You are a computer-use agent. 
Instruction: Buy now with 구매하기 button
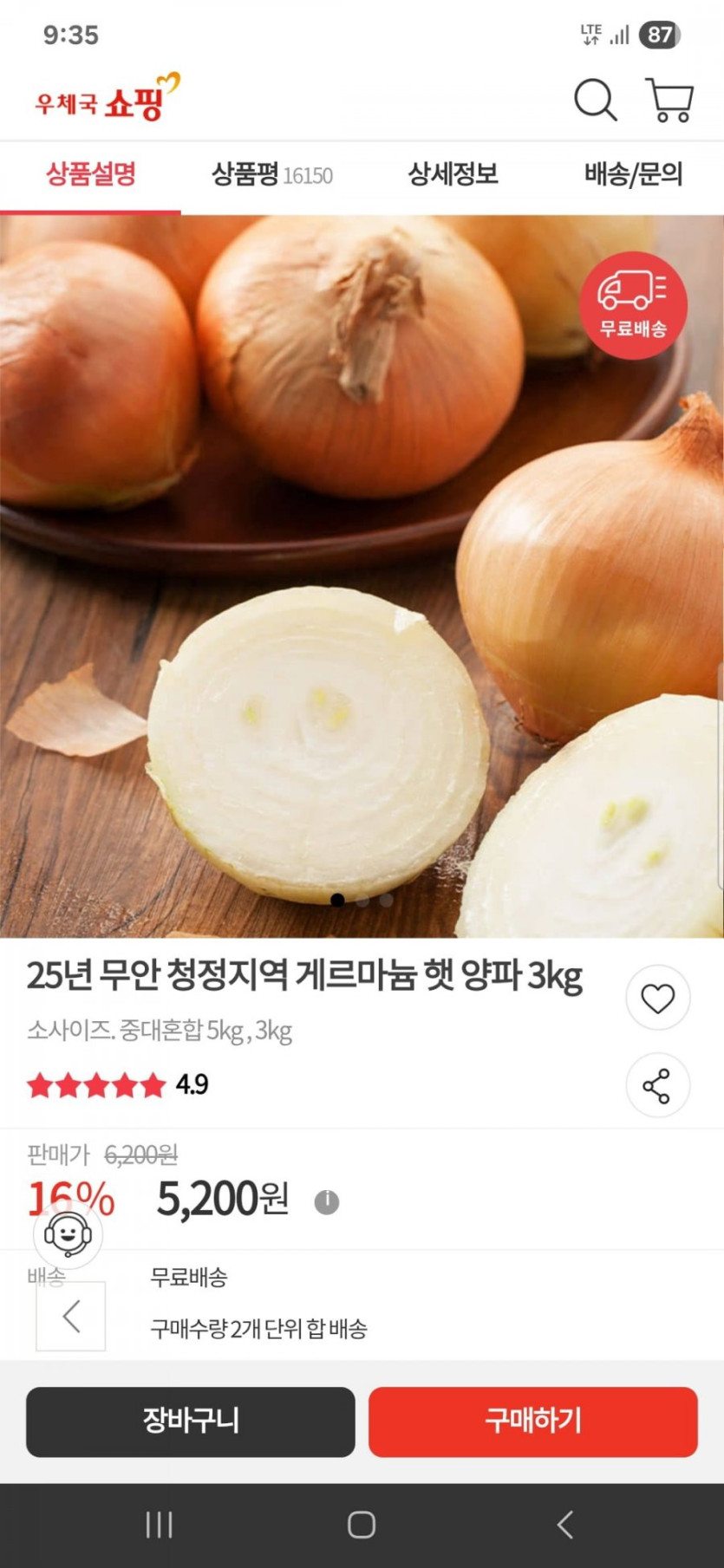532,1422
